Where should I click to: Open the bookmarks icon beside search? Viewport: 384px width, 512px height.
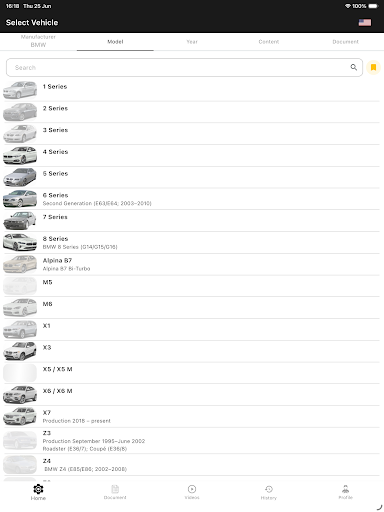[x=373, y=67]
